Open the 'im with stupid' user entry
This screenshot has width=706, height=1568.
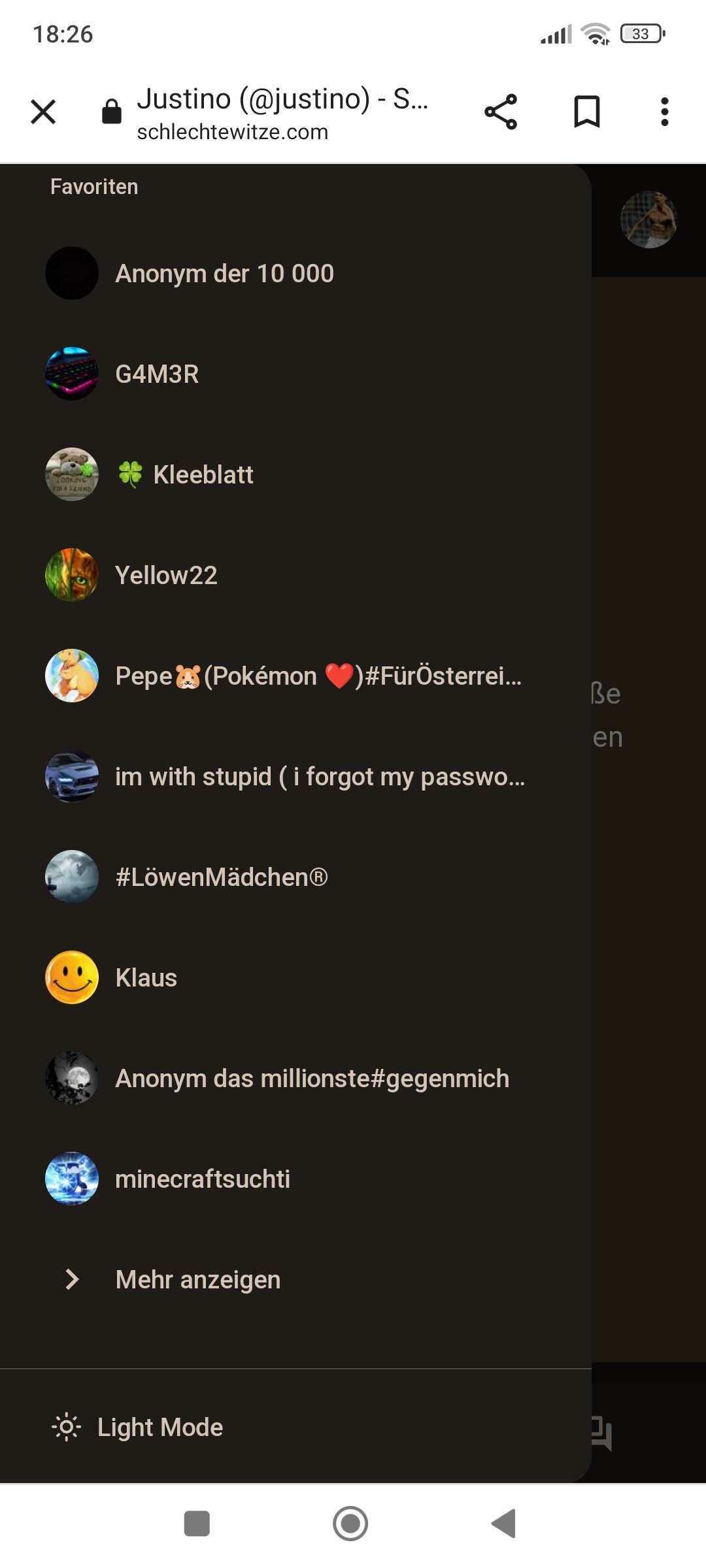[320, 777]
